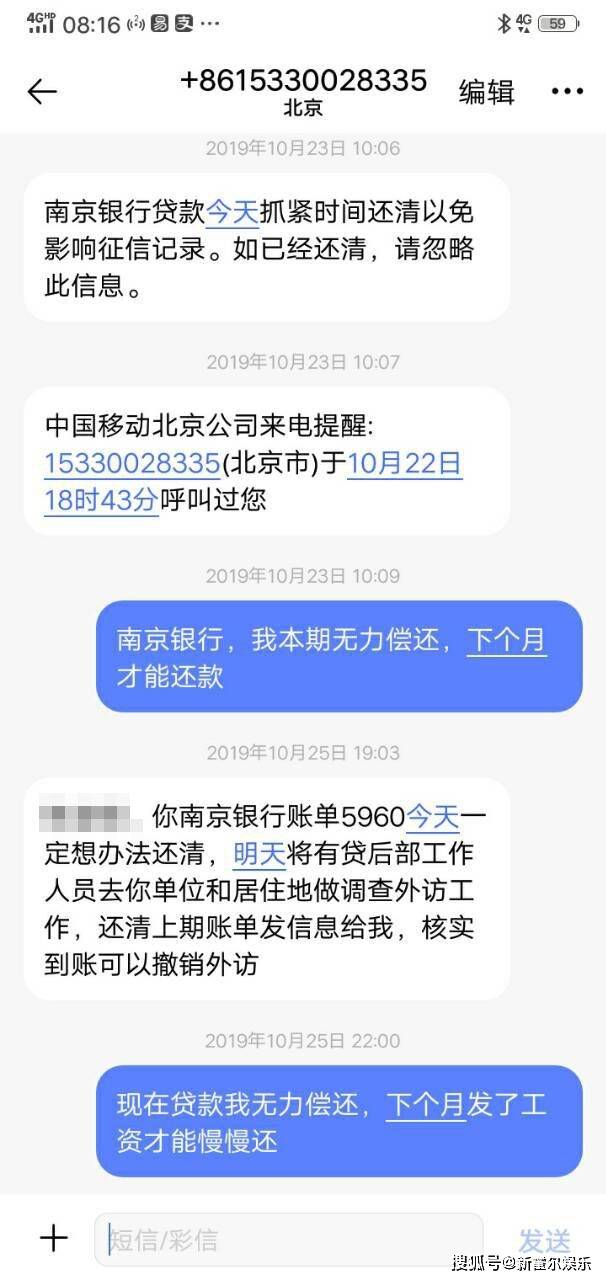
Task: Tap the 明天 link in the bill message
Action: (x=260, y=853)
